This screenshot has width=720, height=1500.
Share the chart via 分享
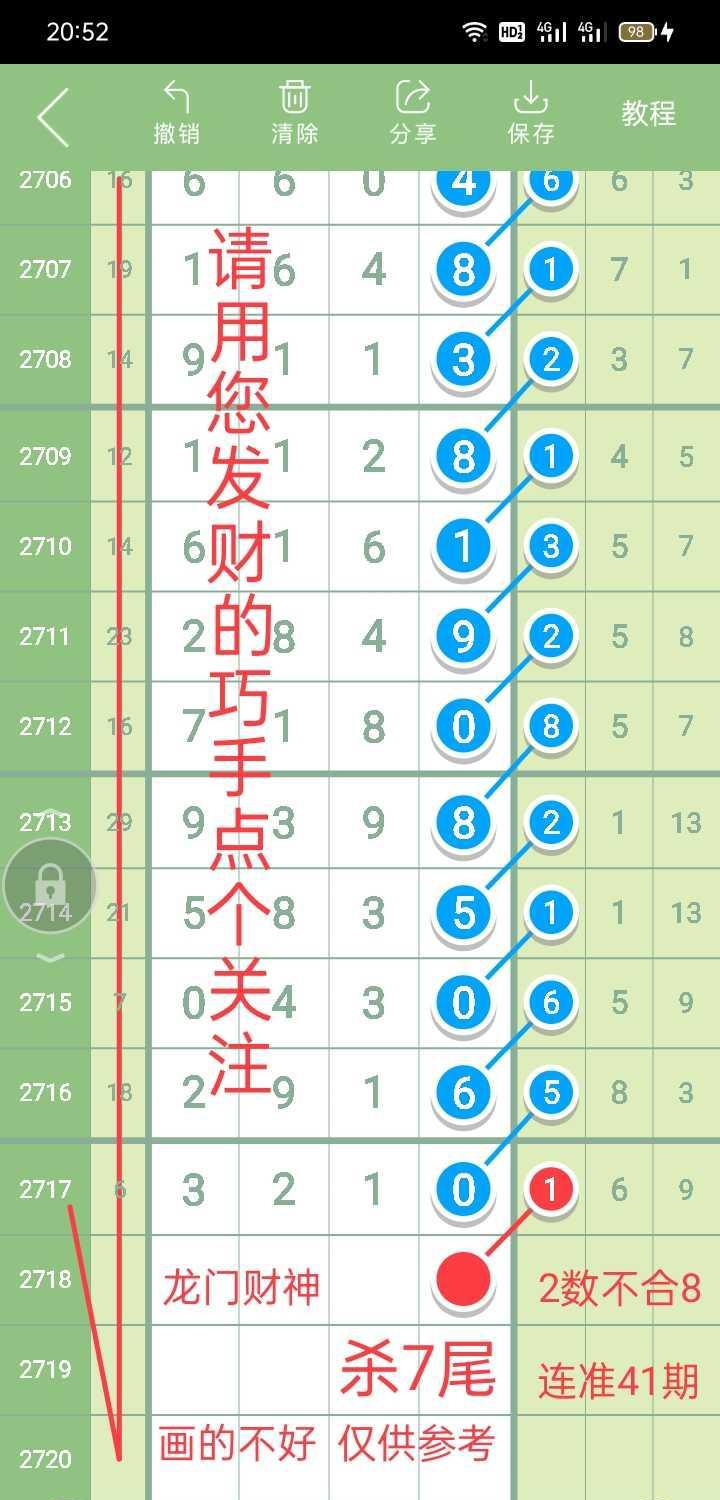412,113
